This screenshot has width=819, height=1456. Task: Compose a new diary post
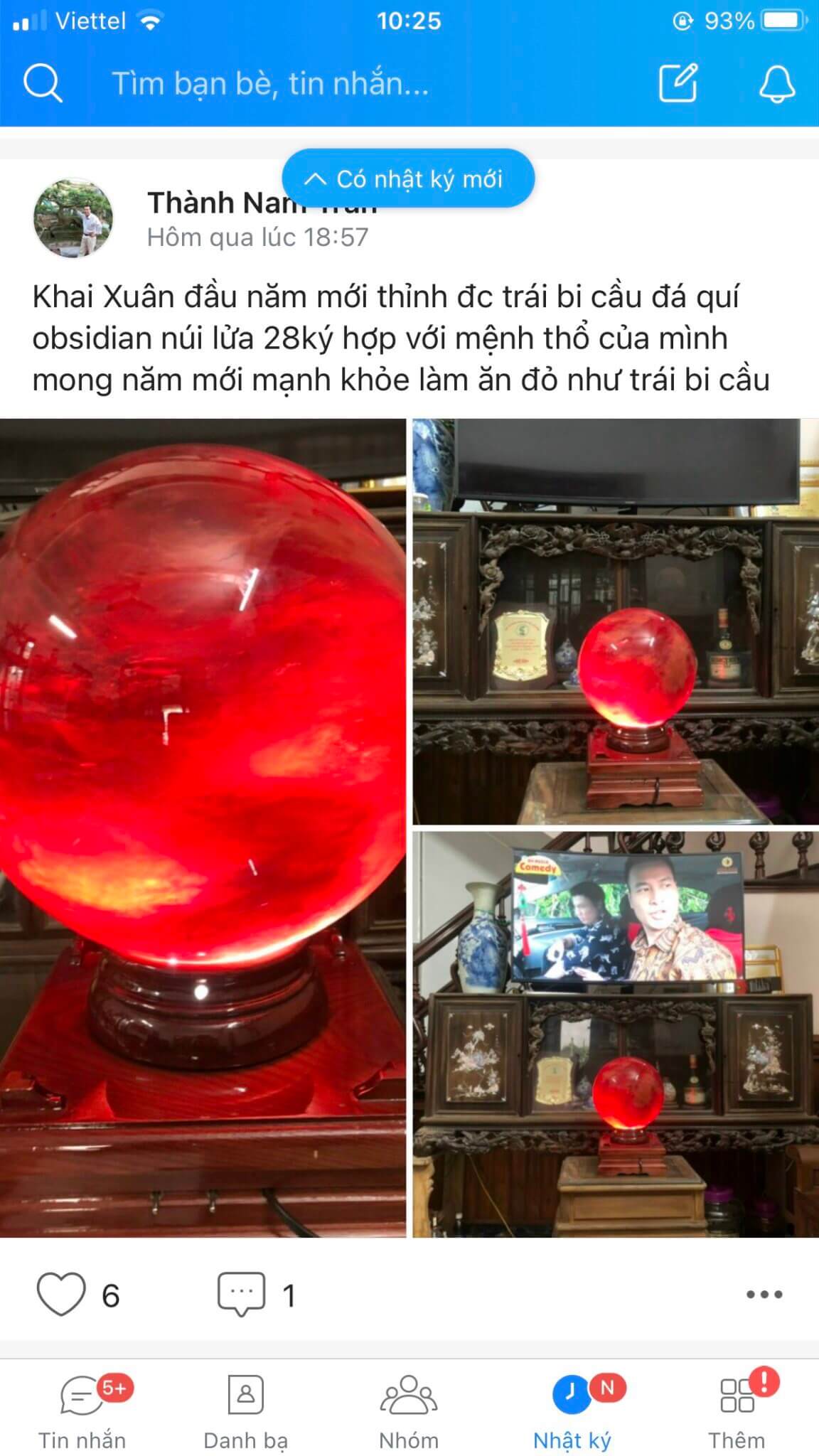tap(678, 83)
